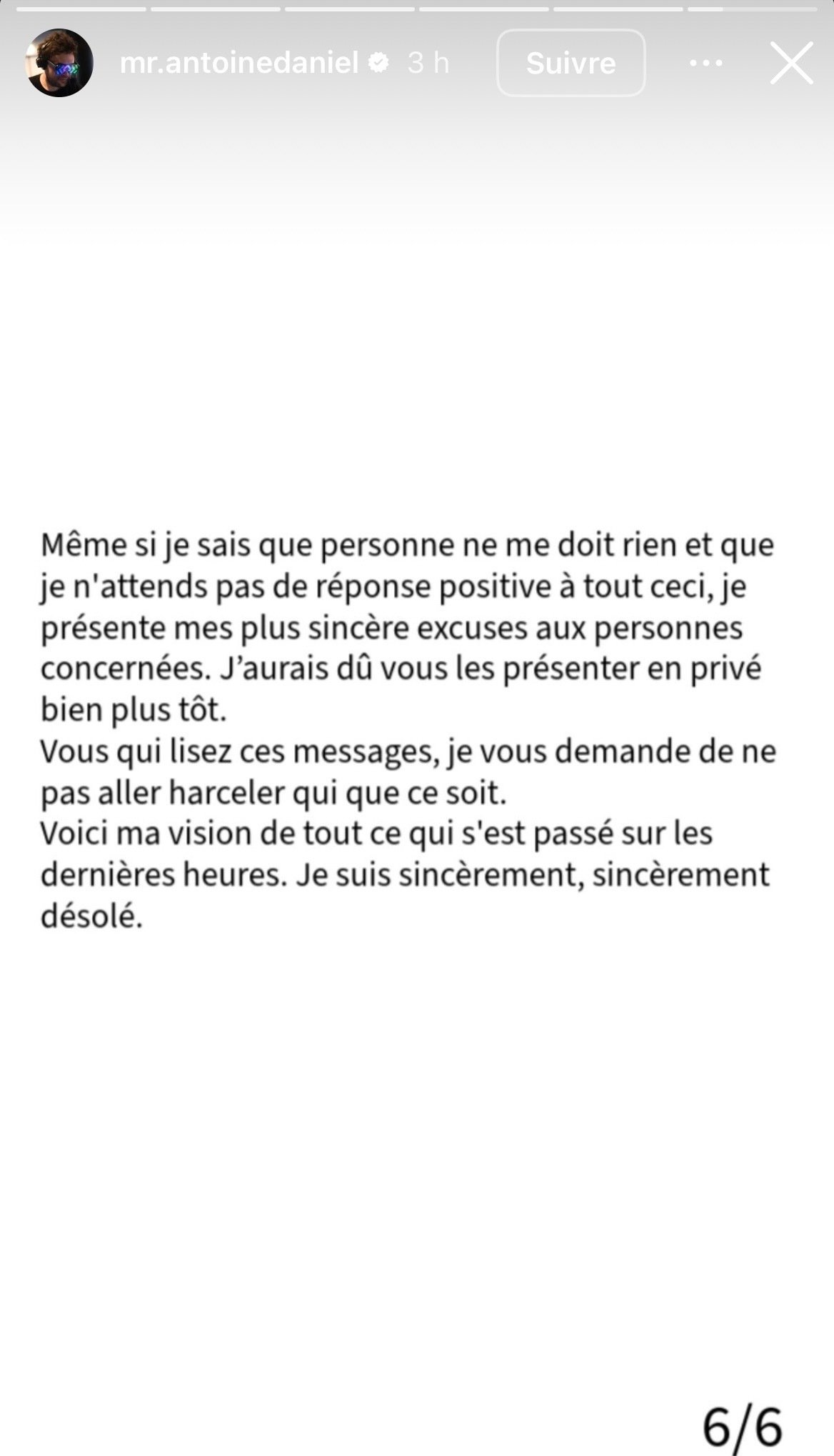Viewport: 834px width, 1456px height.
Task: Open the three-dot story options menu
Action: (706, 63)
